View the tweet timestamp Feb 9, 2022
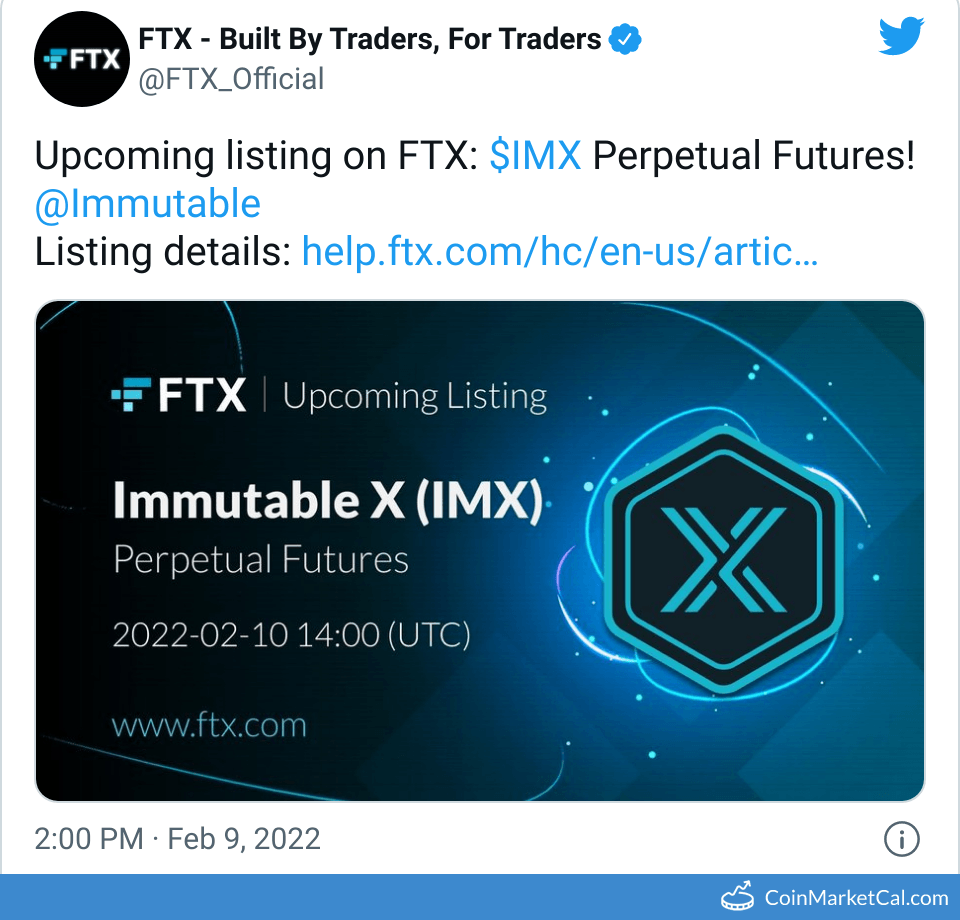Screen dimensions: 960x920 178,838
